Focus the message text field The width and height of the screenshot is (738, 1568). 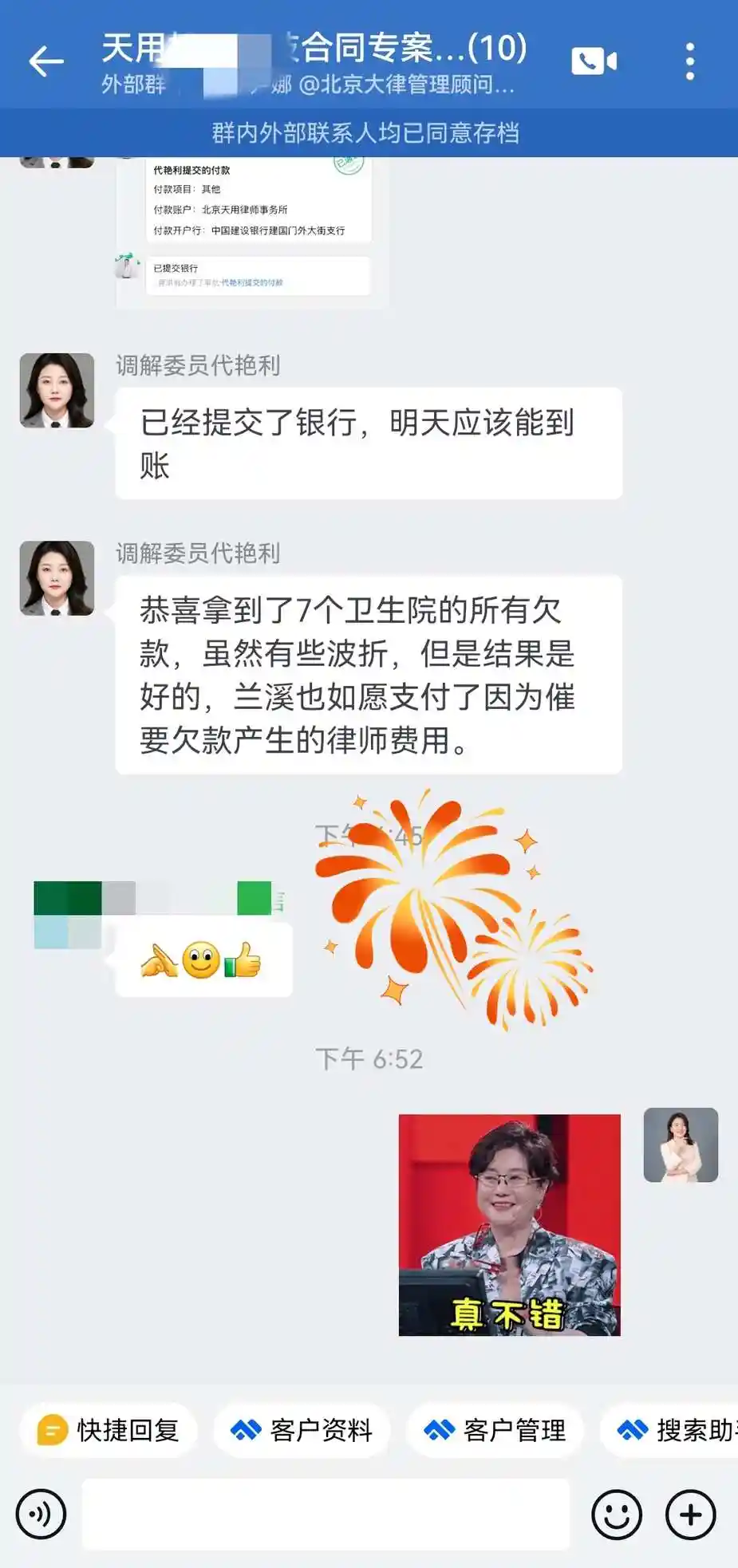326,1514
